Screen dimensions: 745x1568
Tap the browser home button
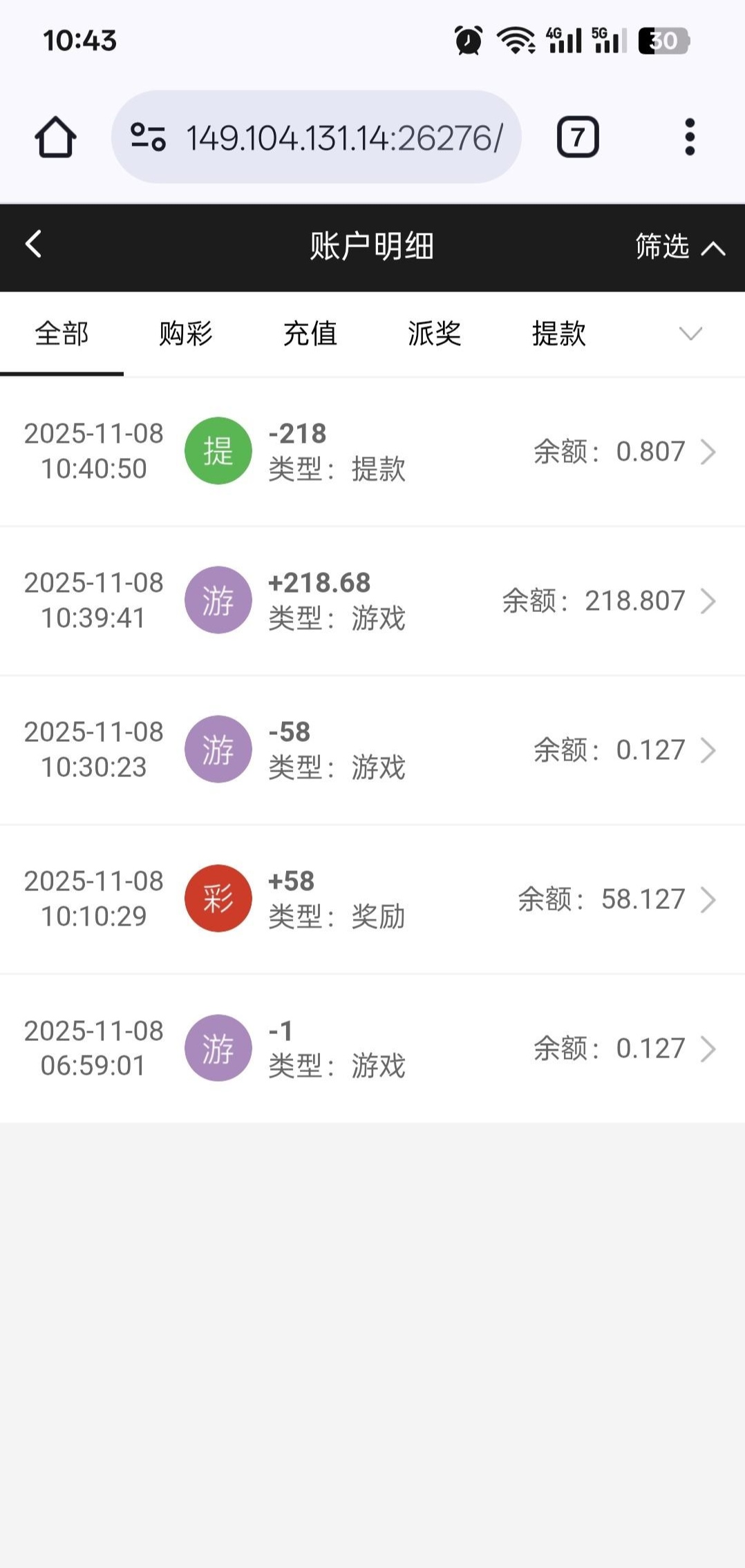coord(55,137)
